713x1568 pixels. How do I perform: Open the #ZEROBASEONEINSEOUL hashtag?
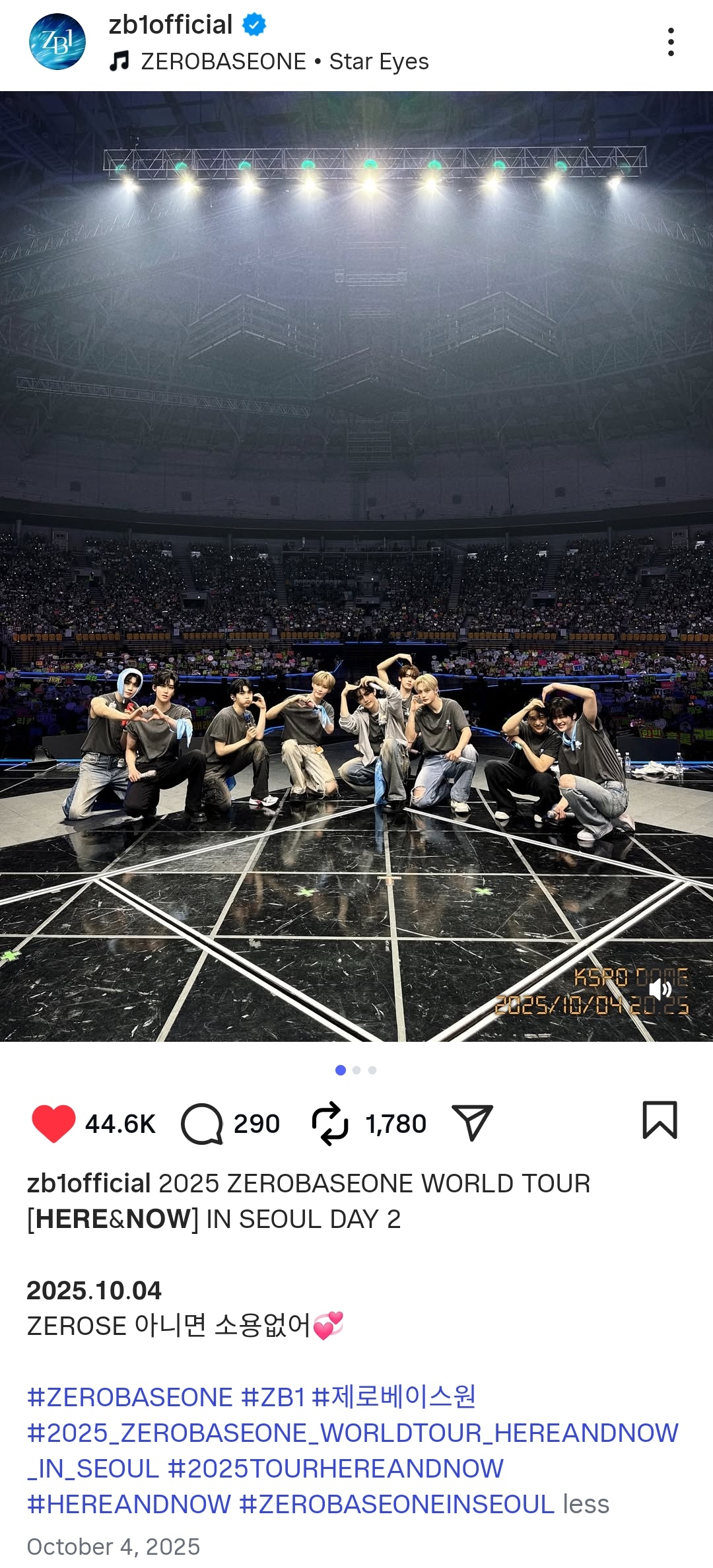click(396, 1505)
